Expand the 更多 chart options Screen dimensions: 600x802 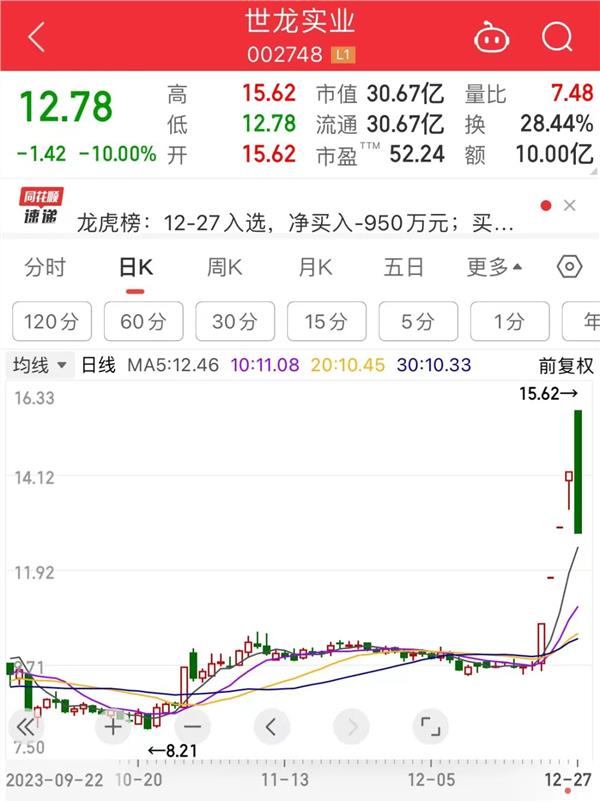click(495, 268)
